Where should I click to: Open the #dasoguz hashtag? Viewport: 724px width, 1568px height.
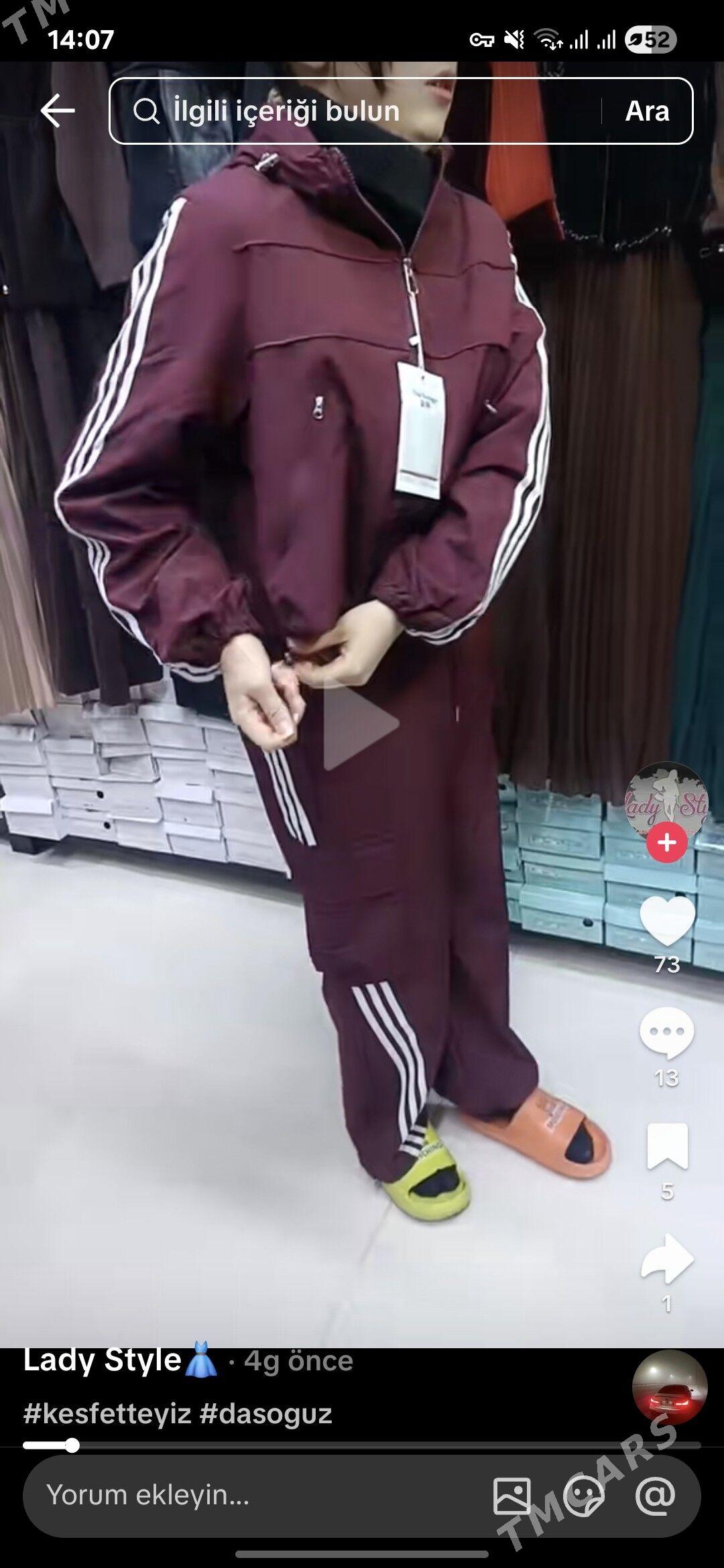point(266,1414)
